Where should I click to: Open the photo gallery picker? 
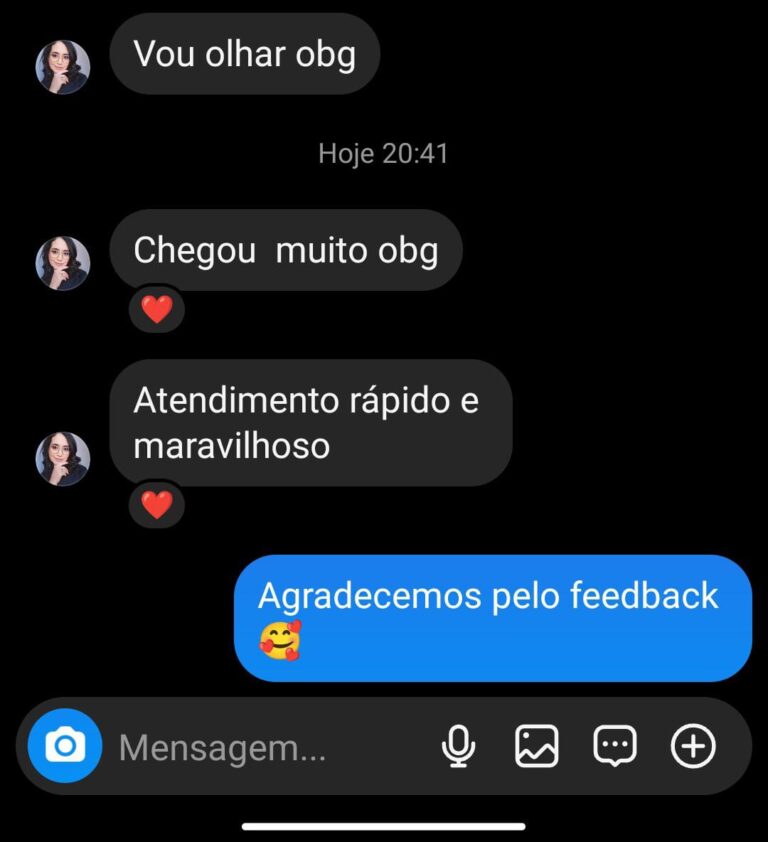point(537,744)
